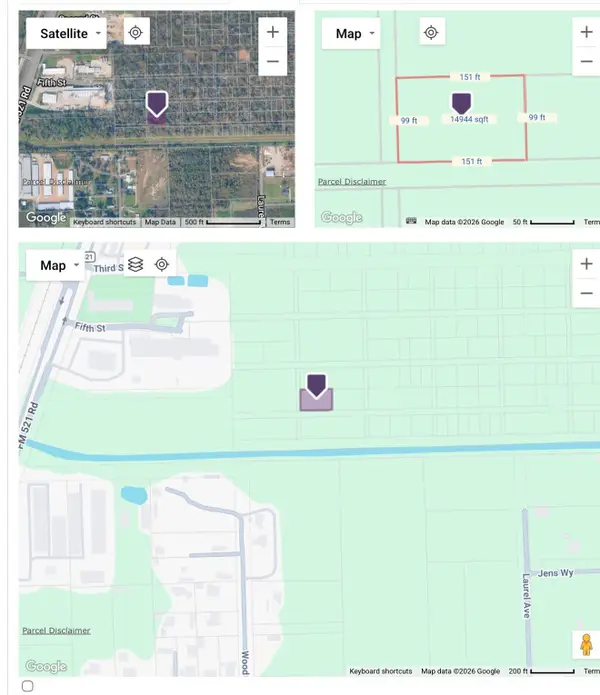Zoom out on the parcel dimensions map
This screenshot has height=695, width=600.
(587, 62)
